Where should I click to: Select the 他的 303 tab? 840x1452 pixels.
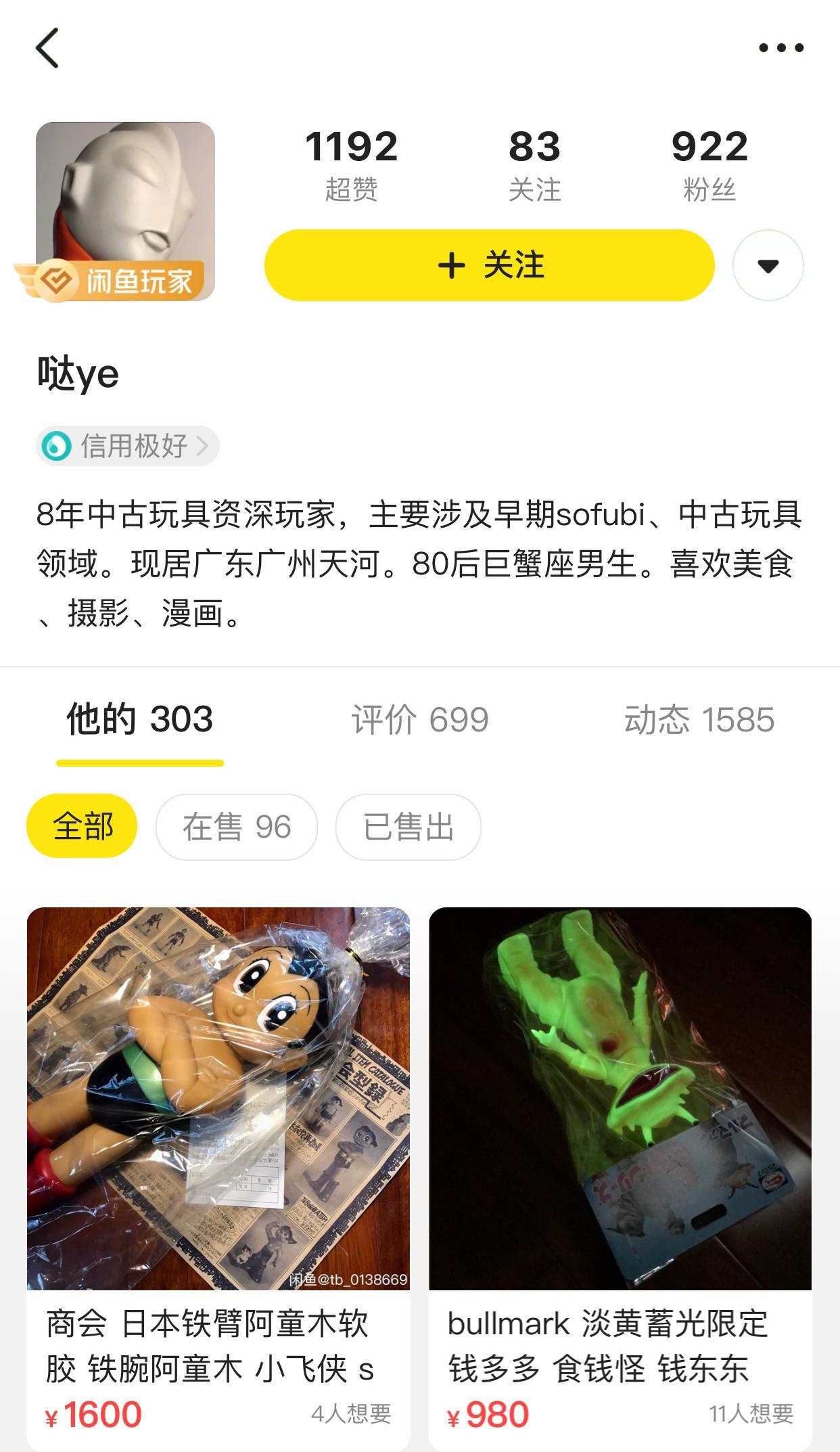click(140, 719)
